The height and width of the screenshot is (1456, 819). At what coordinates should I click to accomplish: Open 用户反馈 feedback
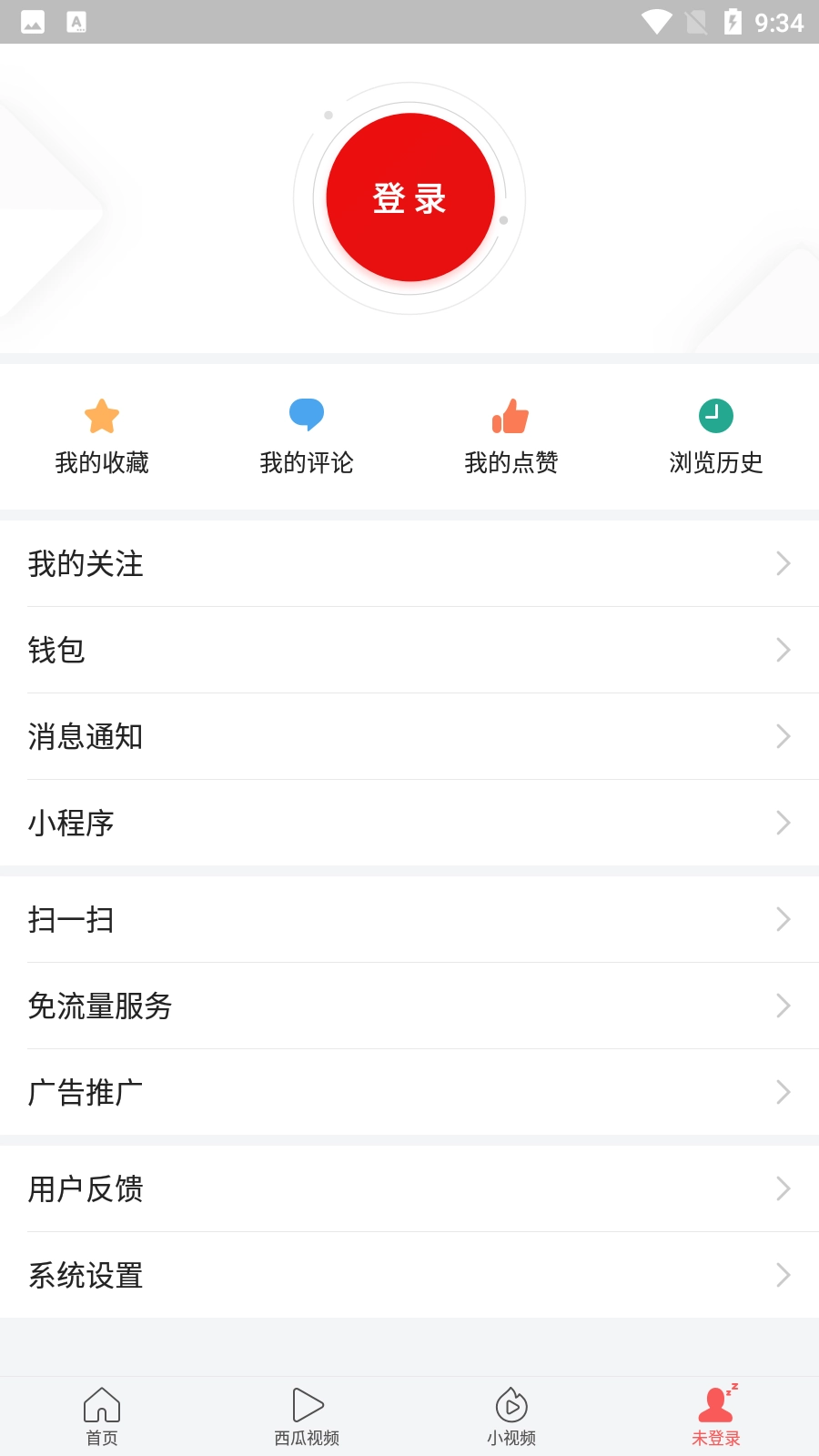pos(409,1188)
